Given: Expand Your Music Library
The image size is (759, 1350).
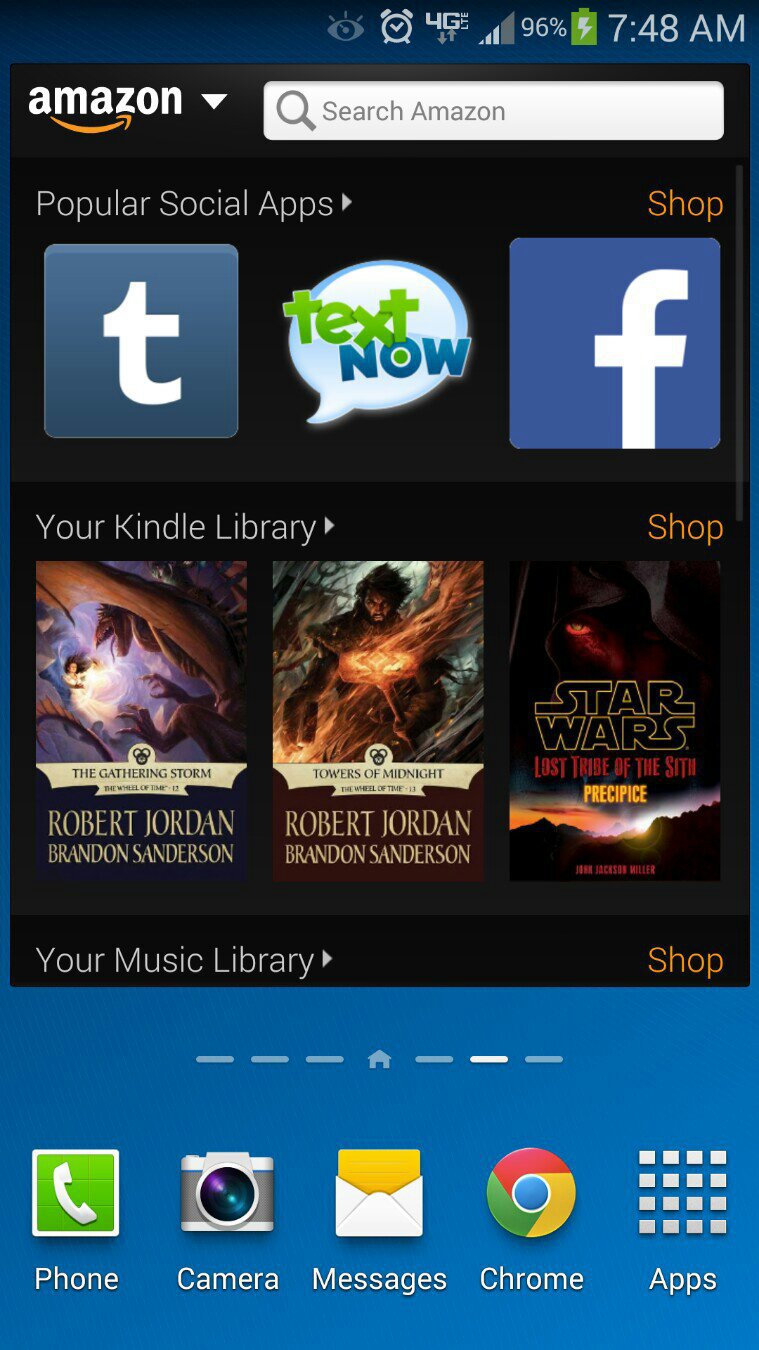Looking at the screenshot, I should point(184,959).
